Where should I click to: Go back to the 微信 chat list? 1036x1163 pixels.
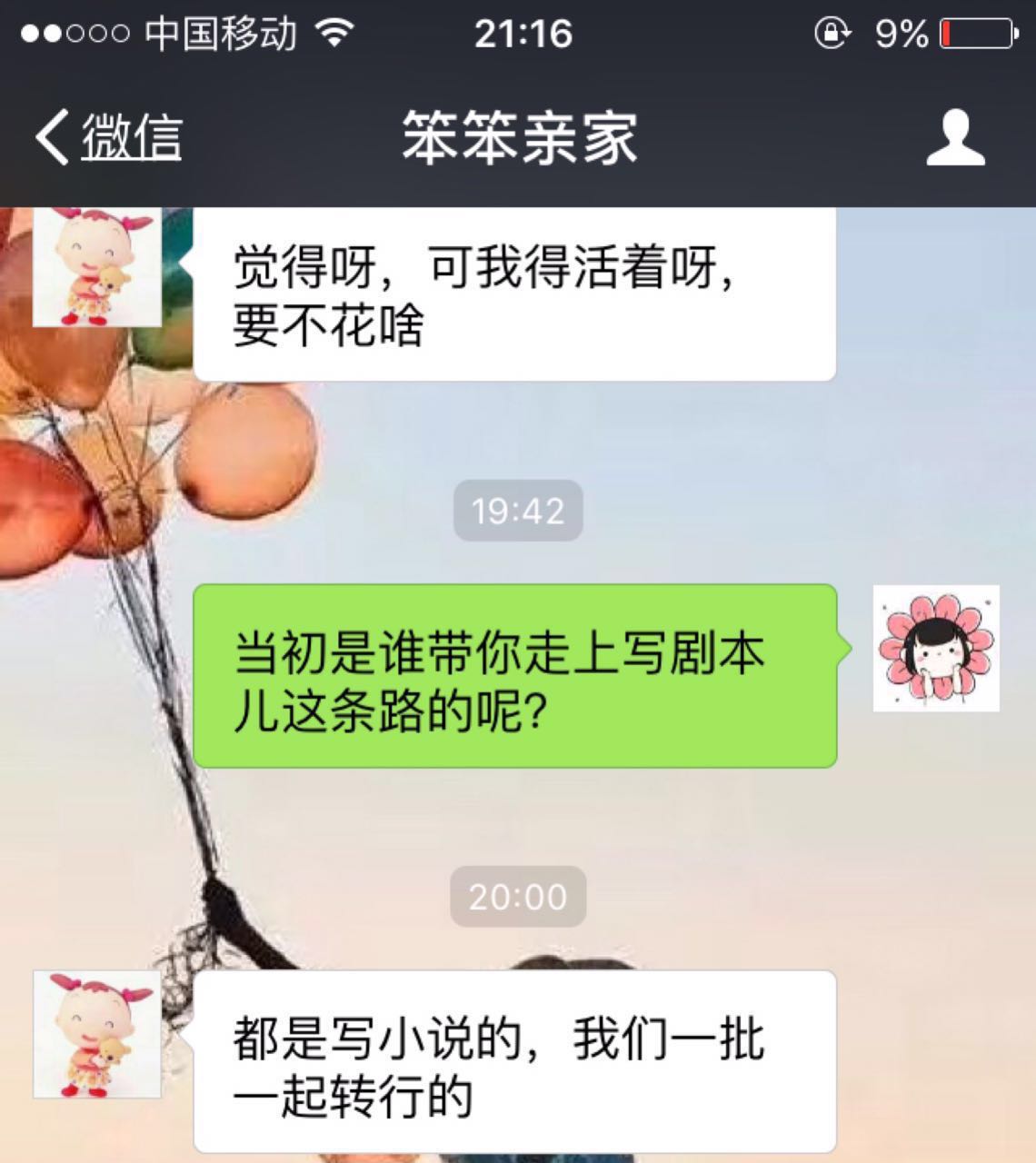(109, 138)
